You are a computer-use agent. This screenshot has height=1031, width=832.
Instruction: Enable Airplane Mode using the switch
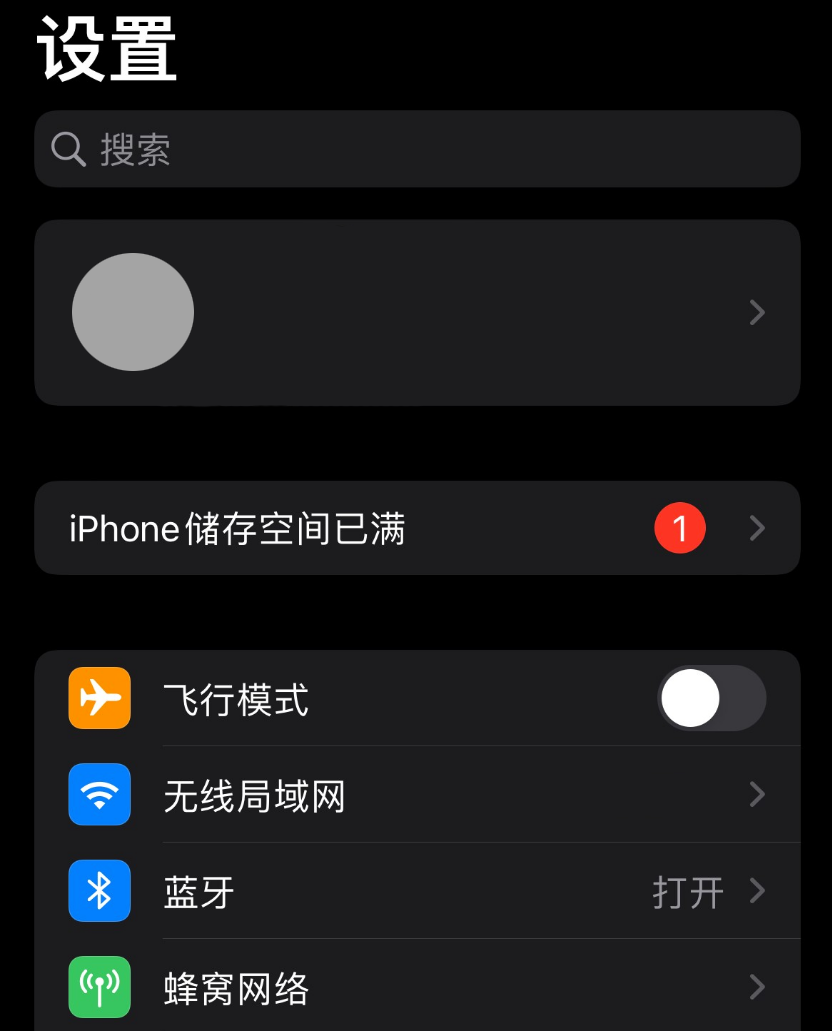point(712,698)
